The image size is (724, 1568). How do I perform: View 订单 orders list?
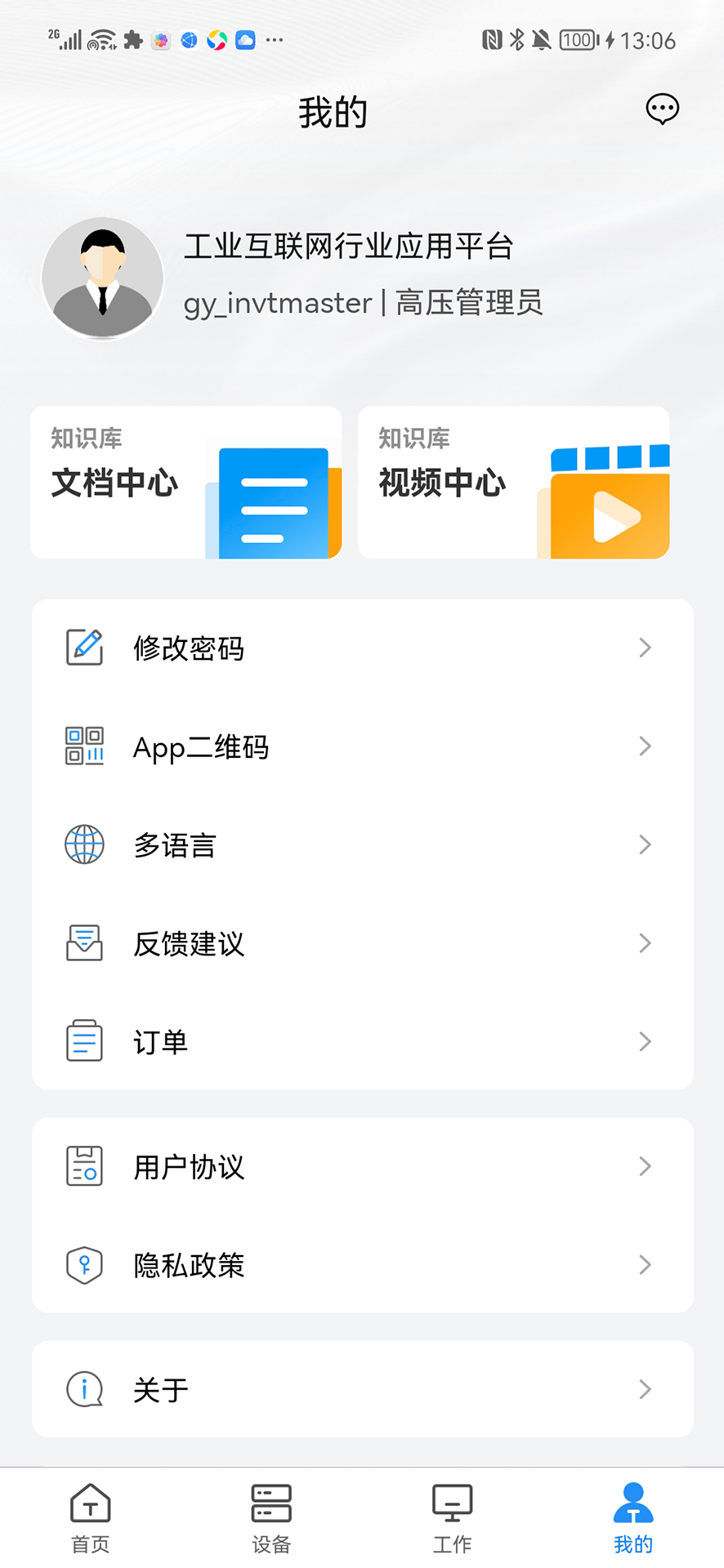click(363, 1041)
